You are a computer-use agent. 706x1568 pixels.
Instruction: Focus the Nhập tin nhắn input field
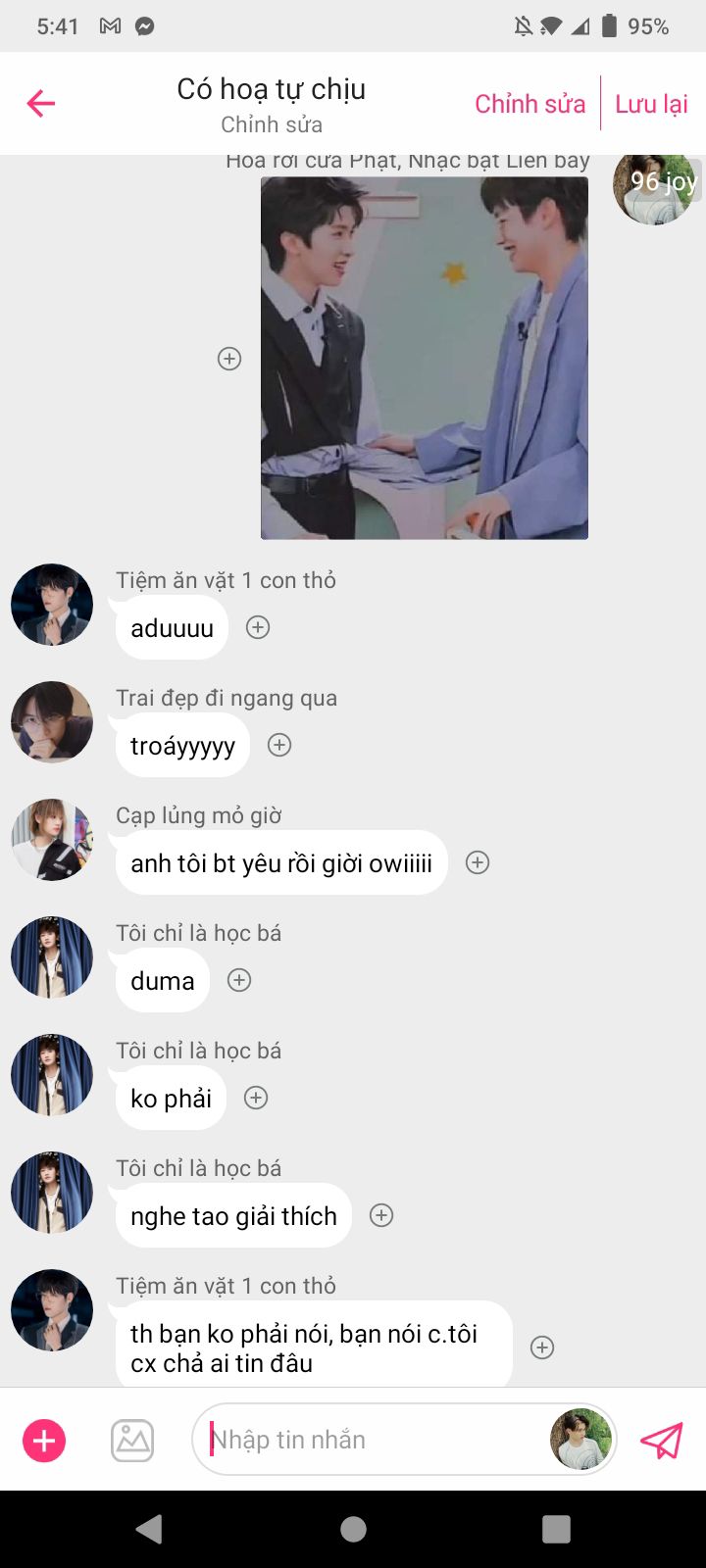(373, 1440)
